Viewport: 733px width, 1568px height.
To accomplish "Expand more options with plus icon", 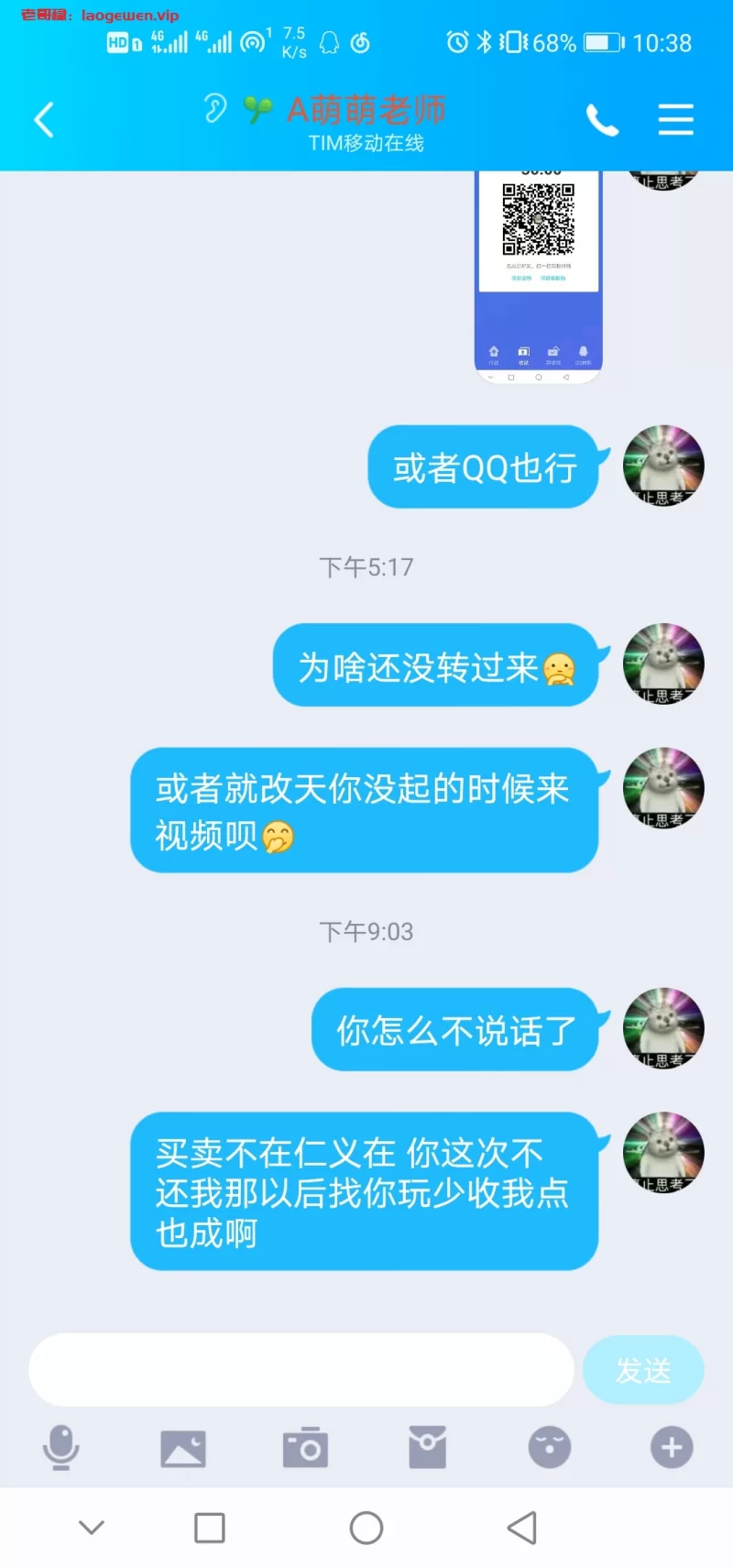I will point(672,1448).
